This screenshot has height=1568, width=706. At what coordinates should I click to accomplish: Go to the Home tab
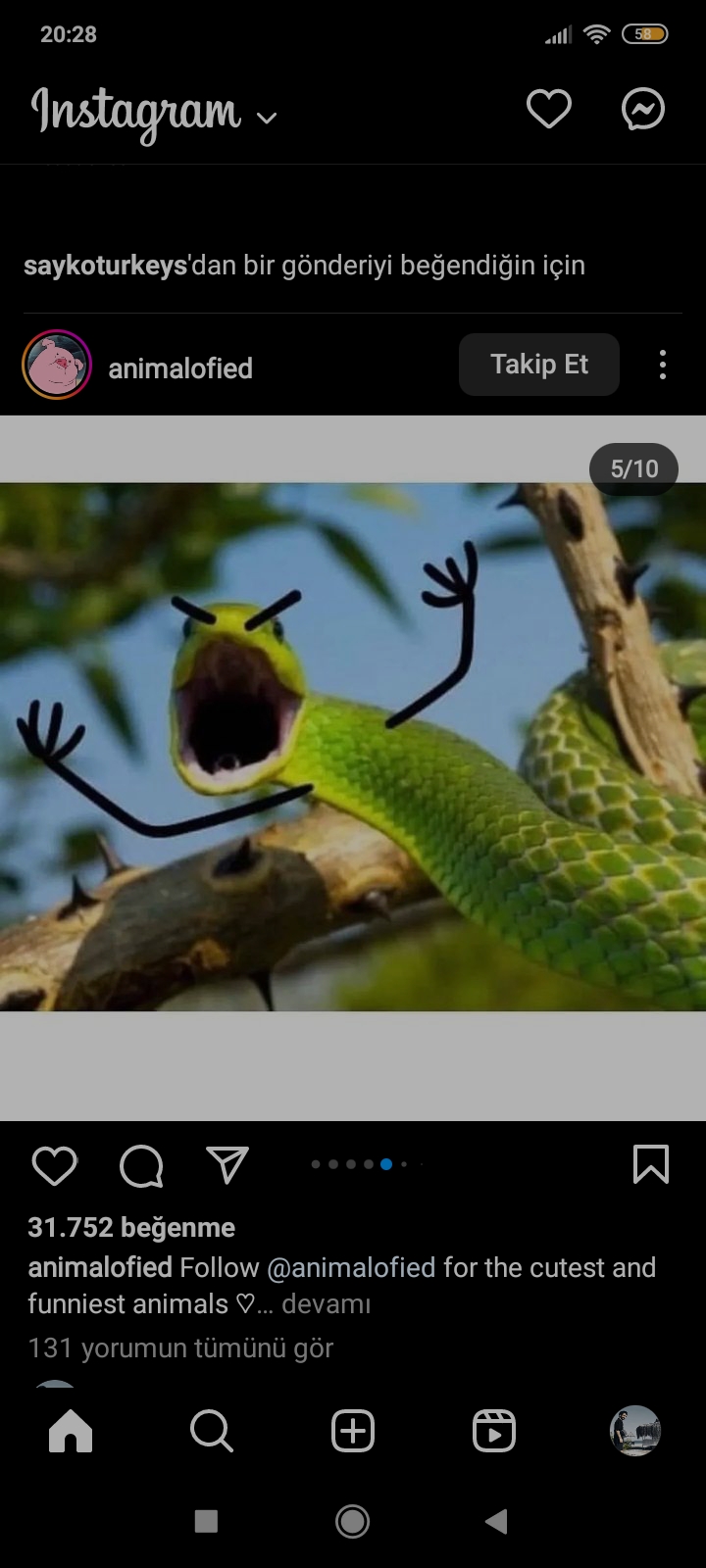click(x=71, y=1432)
